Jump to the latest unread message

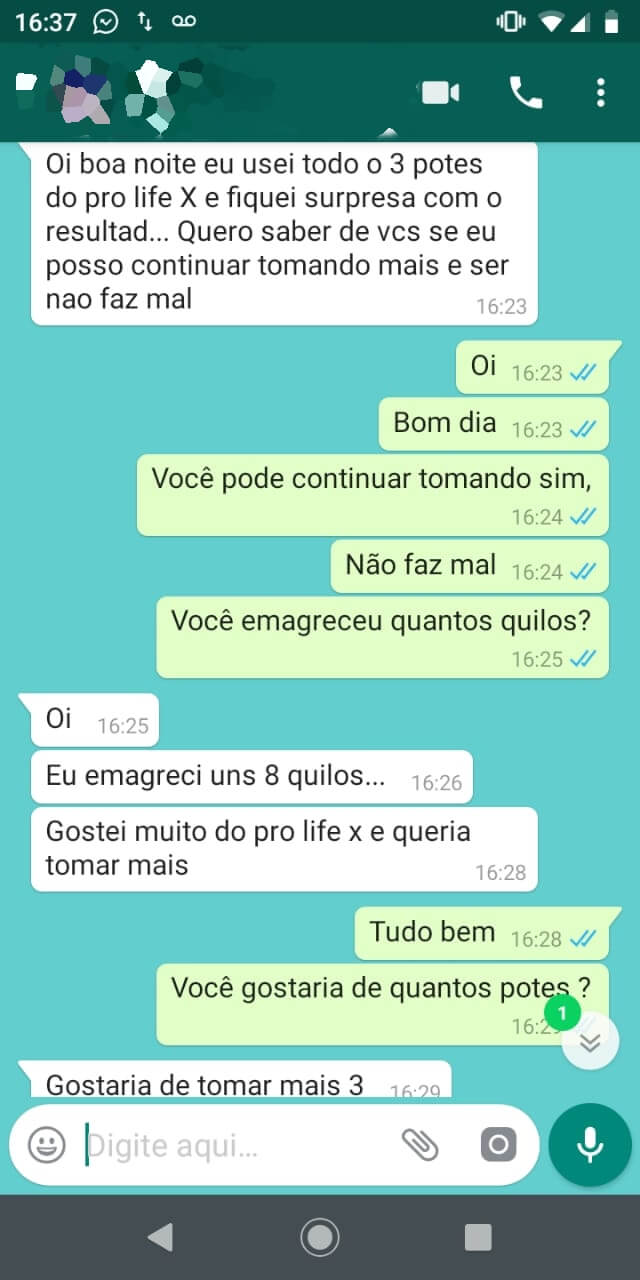[590, 1041]
